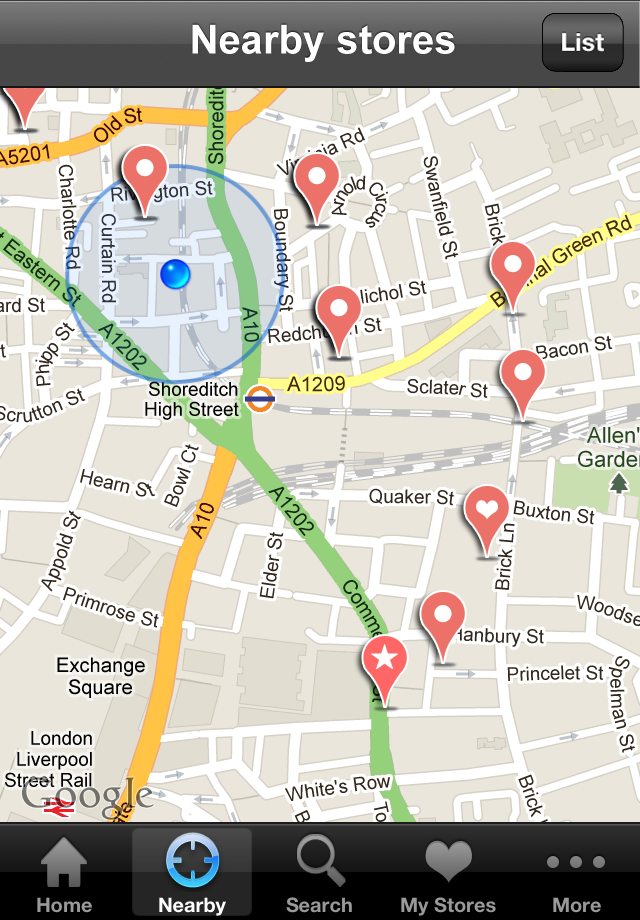The height and width of the screenshot is (920, 640).
Task: Open the My Stores tab
Action: point(448,874)
